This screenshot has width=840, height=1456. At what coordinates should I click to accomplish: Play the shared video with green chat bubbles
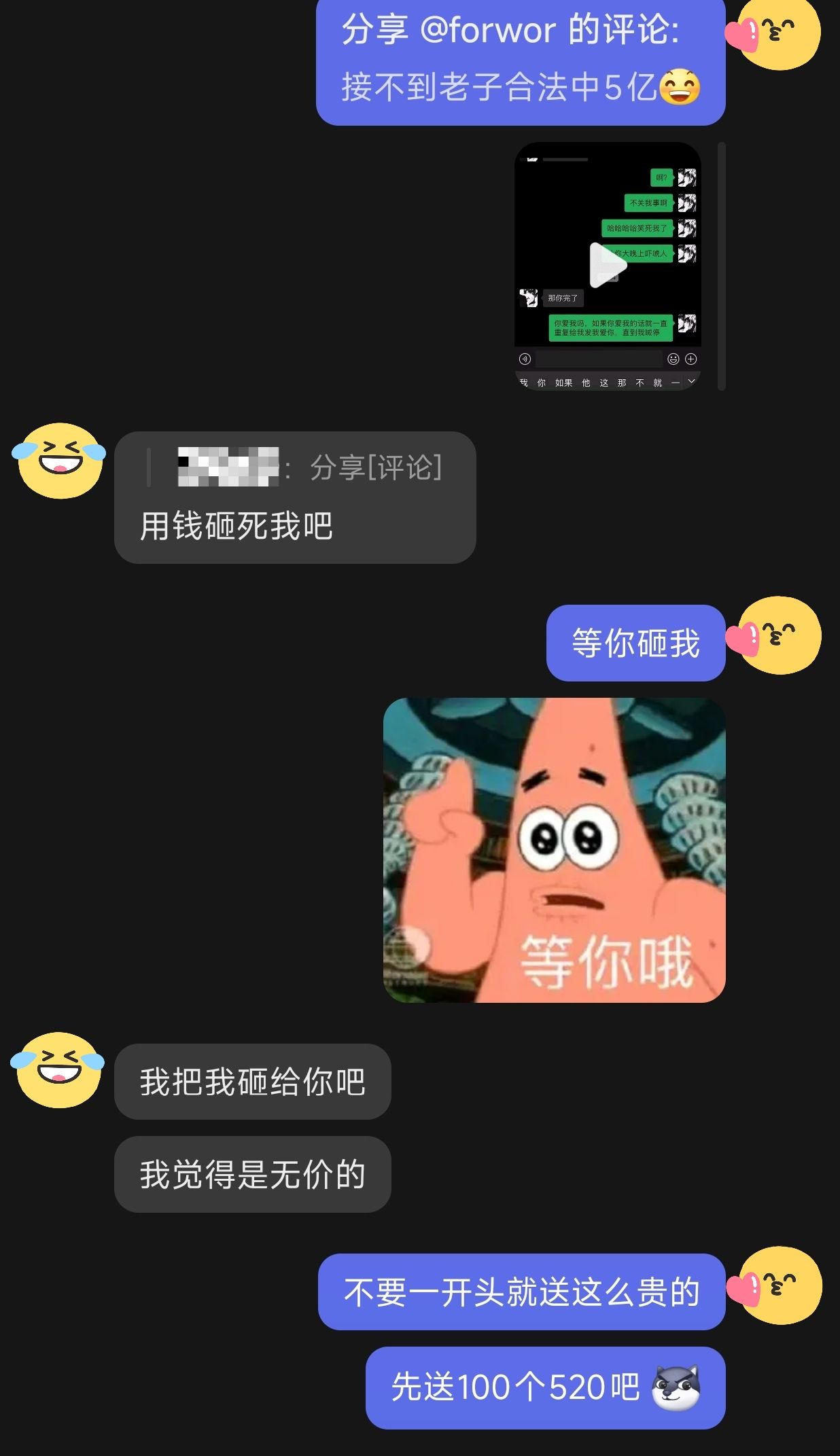[608, 265]
